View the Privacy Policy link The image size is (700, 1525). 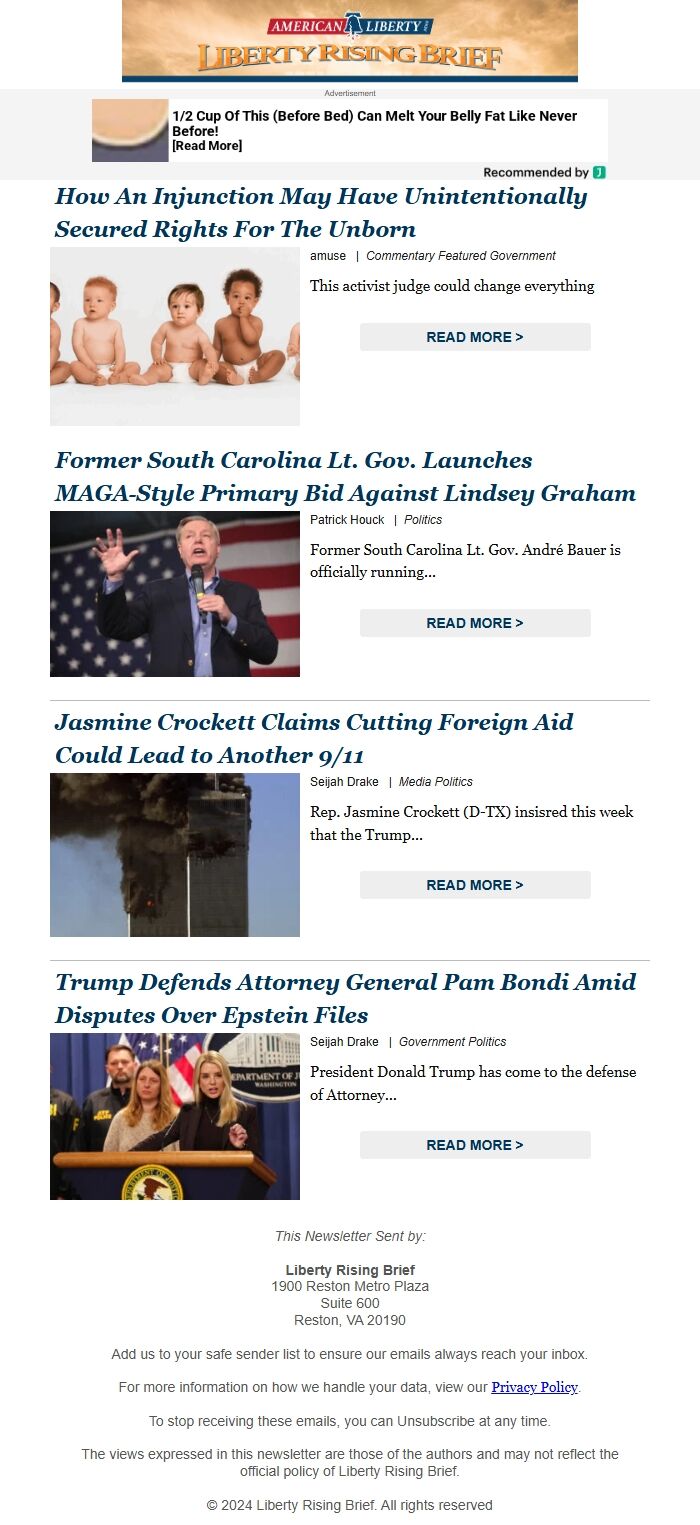(534, 1387)
